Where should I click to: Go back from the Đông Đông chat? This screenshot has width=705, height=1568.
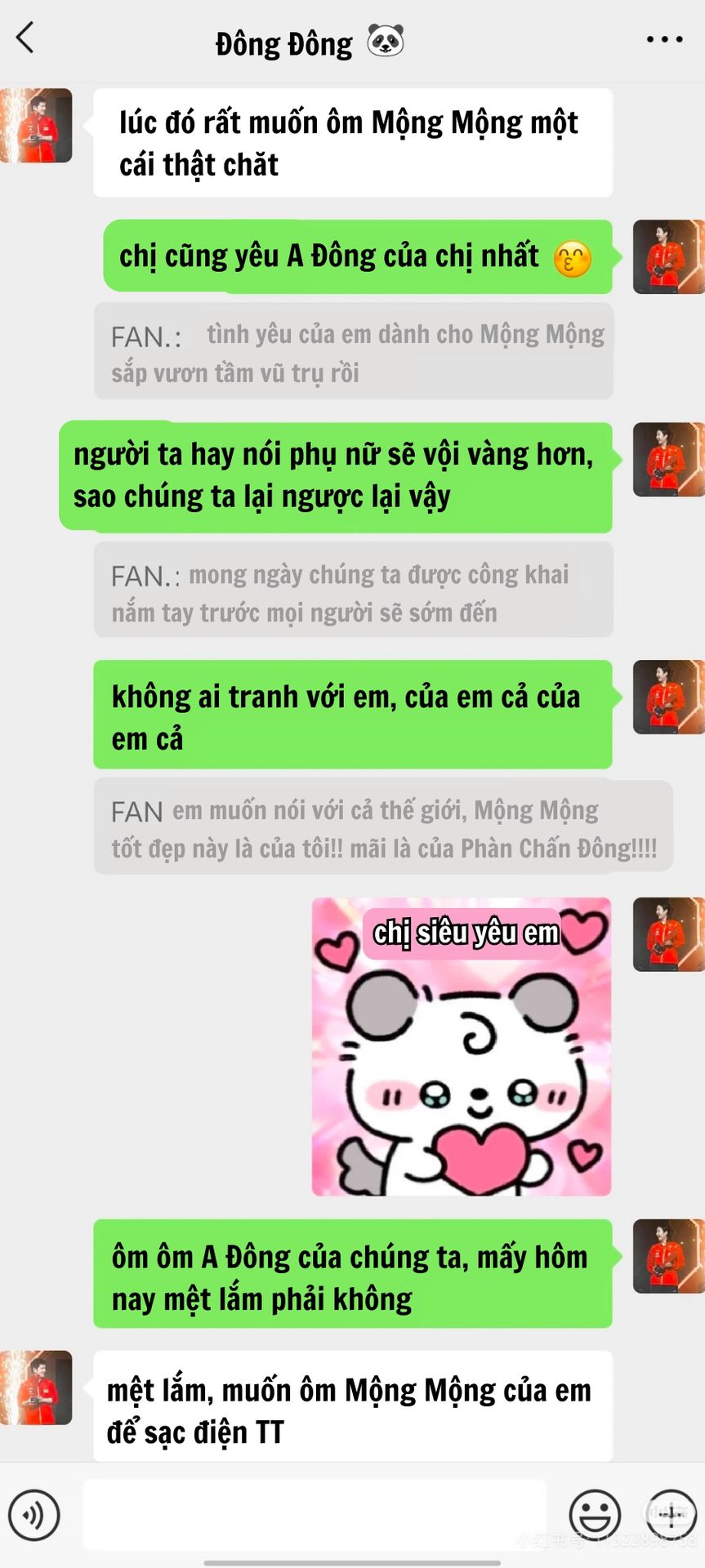coord(26,38)
